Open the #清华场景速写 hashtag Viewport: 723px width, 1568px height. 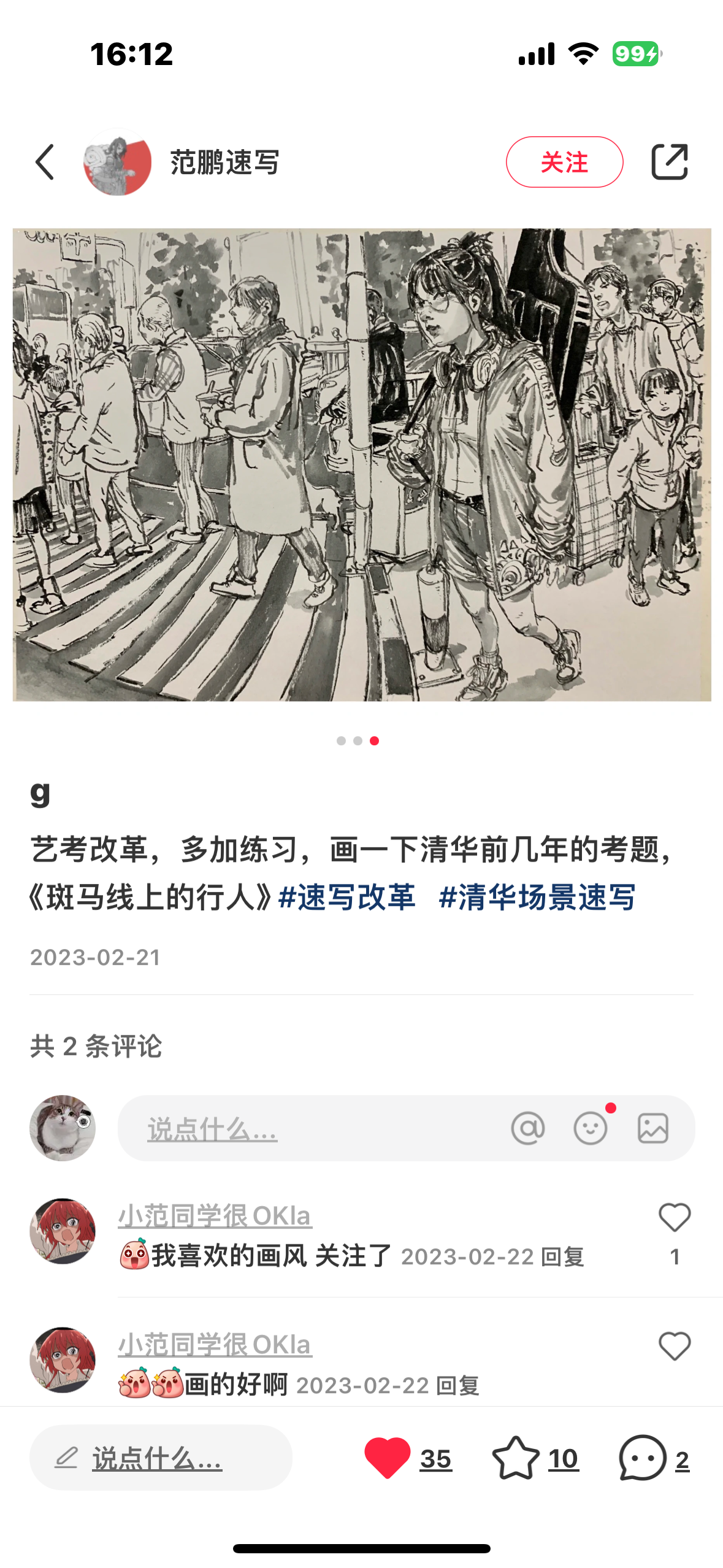[537, 897]
